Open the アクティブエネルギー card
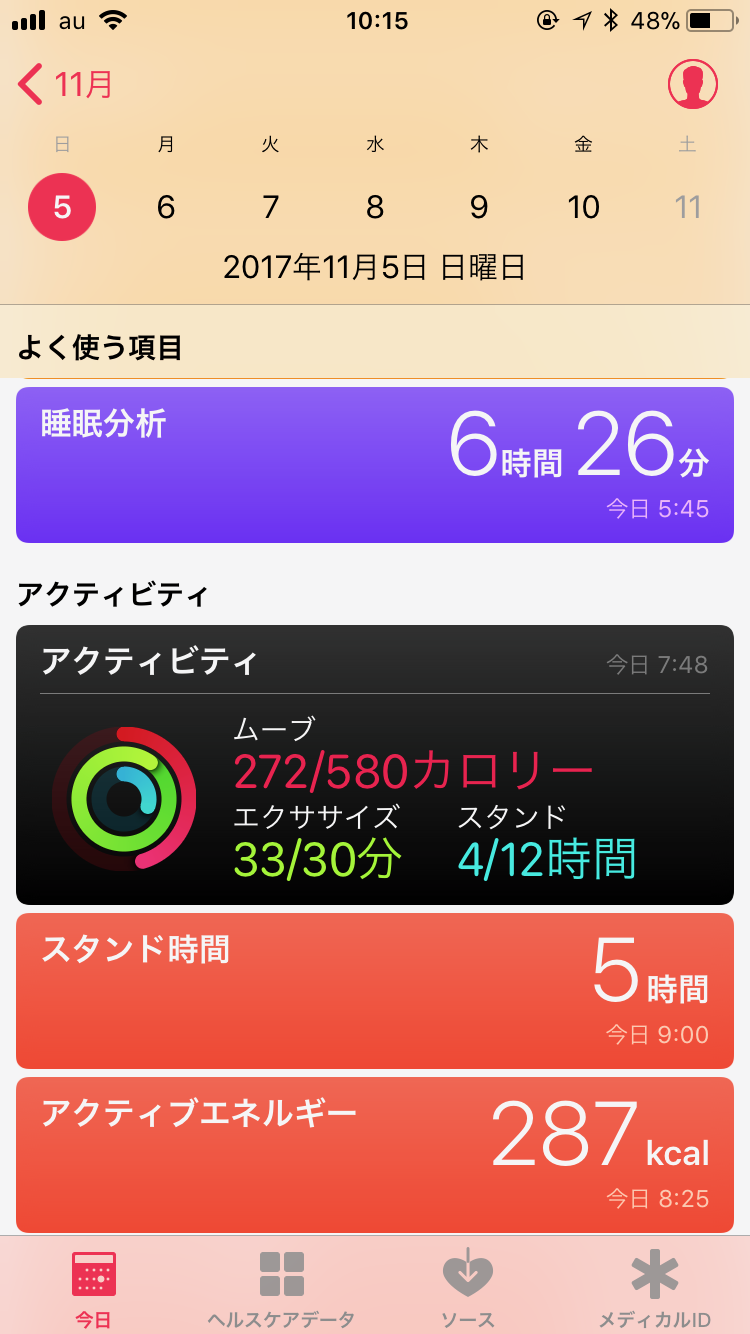Image resolution: width=750 pixels, height=1334 pixels. click(x=375, y=1154)
